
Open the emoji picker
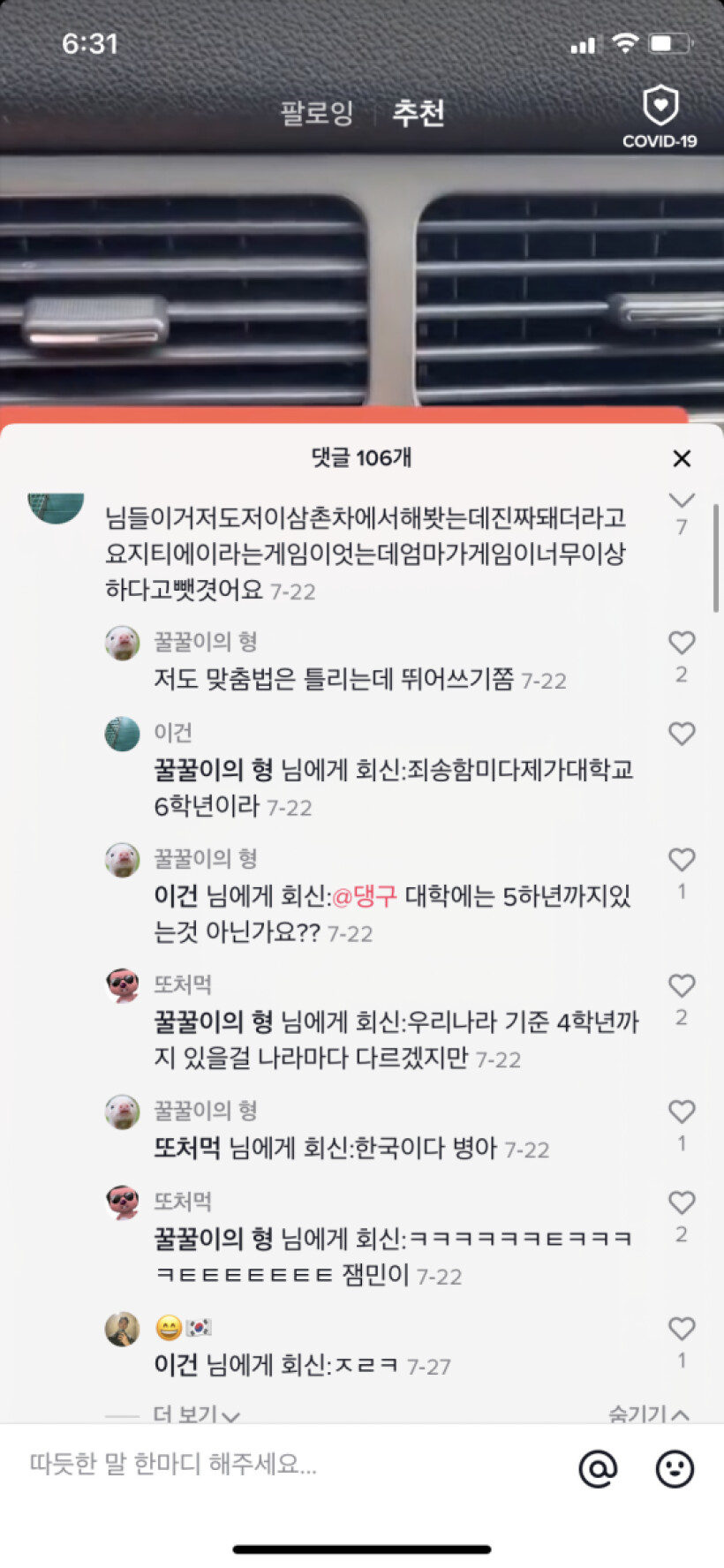[675, 1468]
